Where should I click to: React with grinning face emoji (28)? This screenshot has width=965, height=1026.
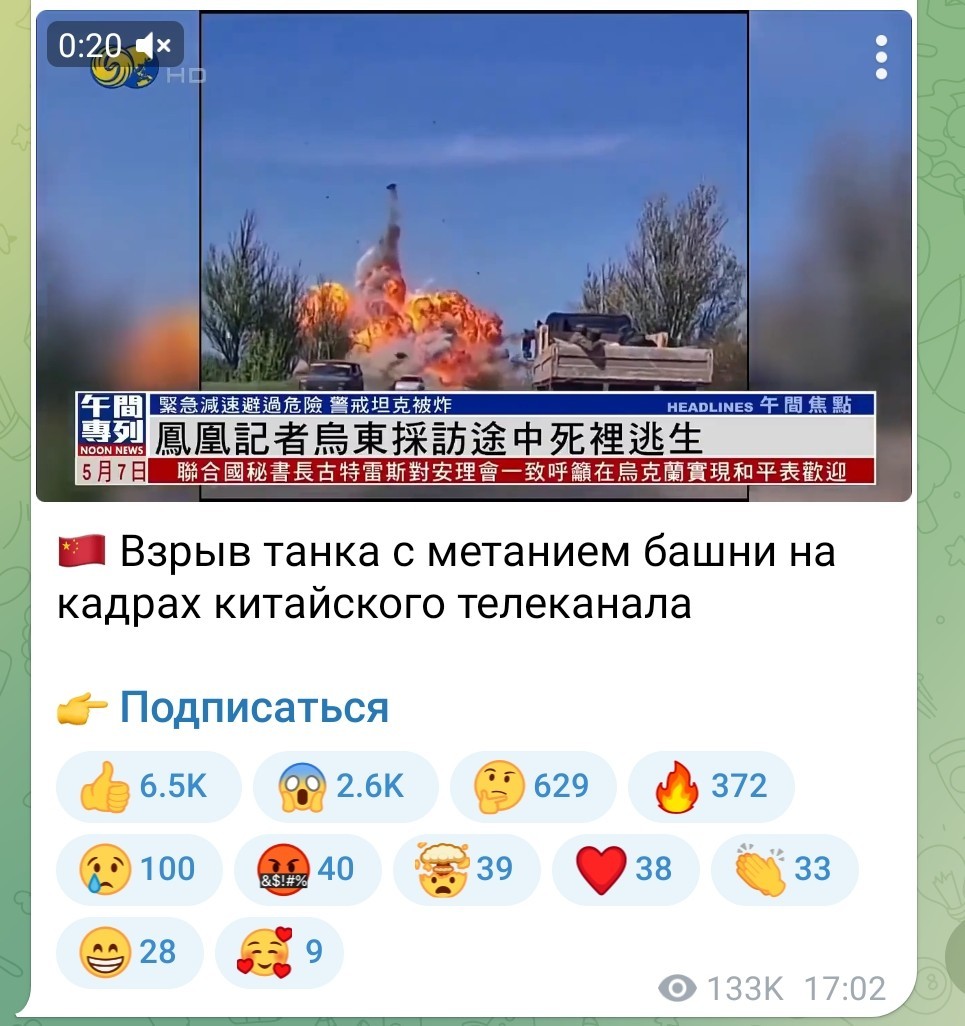[129, 952]
